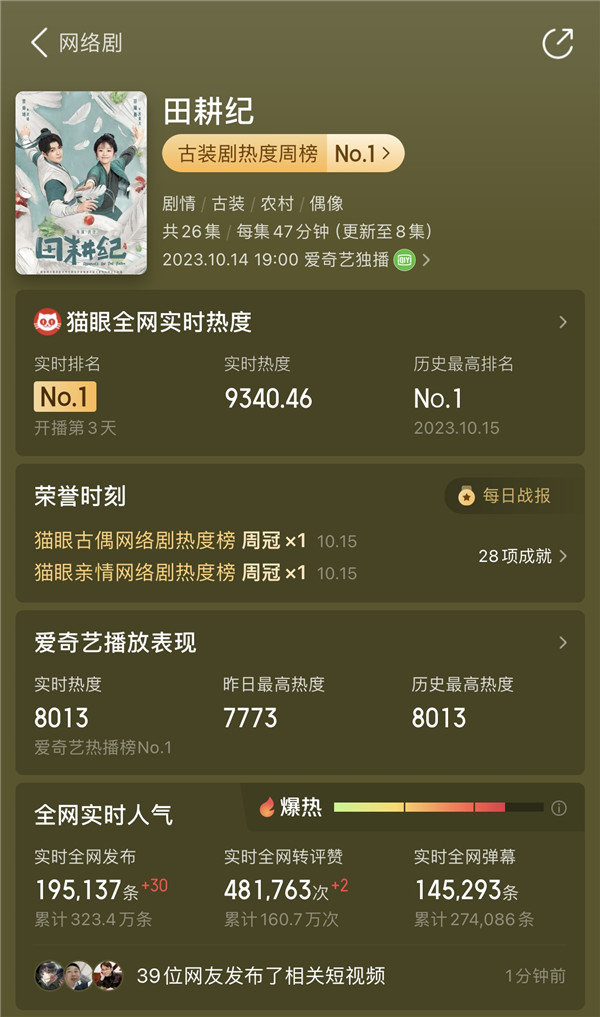Open the 每日战报 daily report
Viewport: 600px width, 1017px height.
click(505, 495)
